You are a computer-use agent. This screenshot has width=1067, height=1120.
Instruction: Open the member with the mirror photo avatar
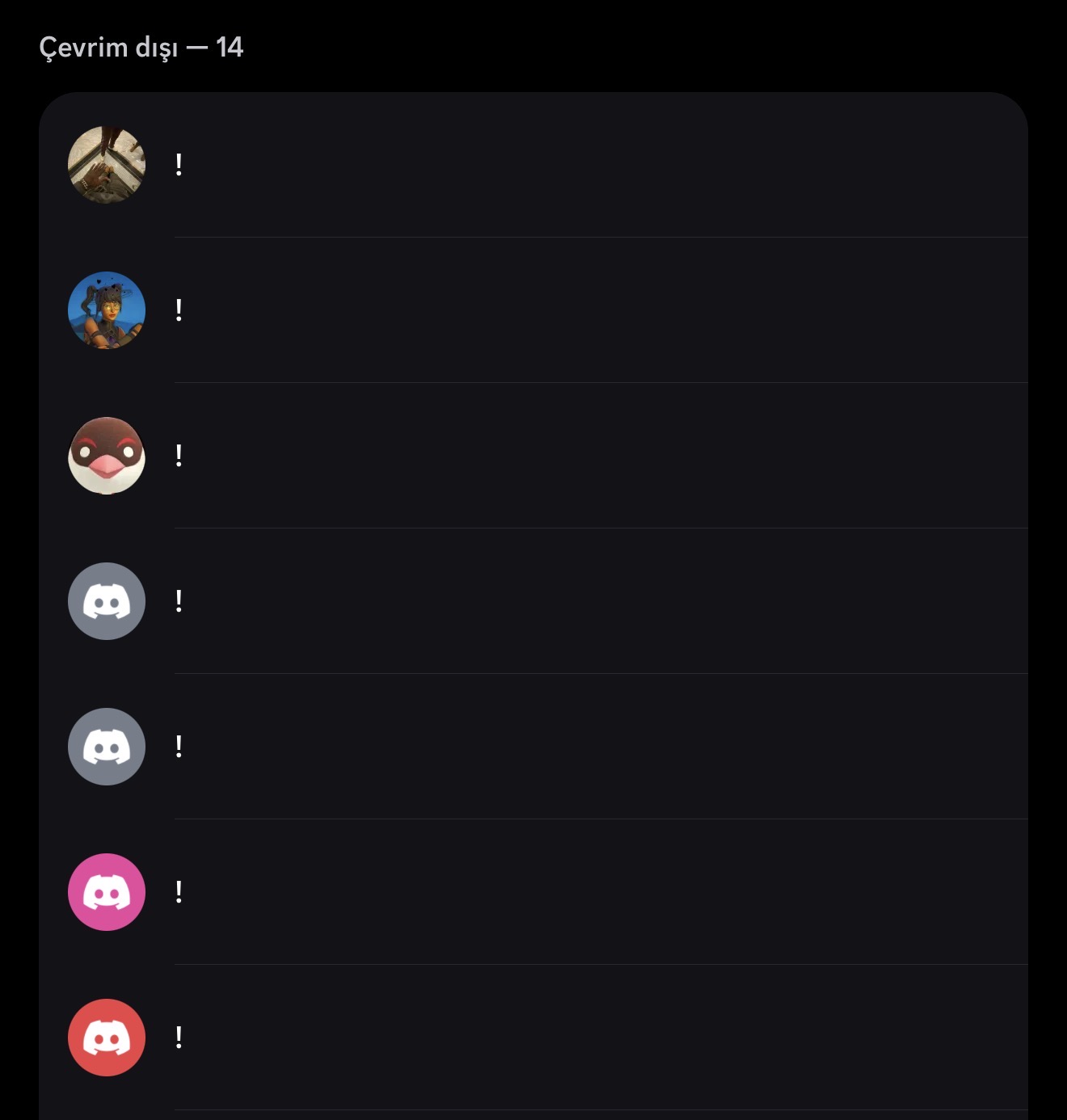533,165
